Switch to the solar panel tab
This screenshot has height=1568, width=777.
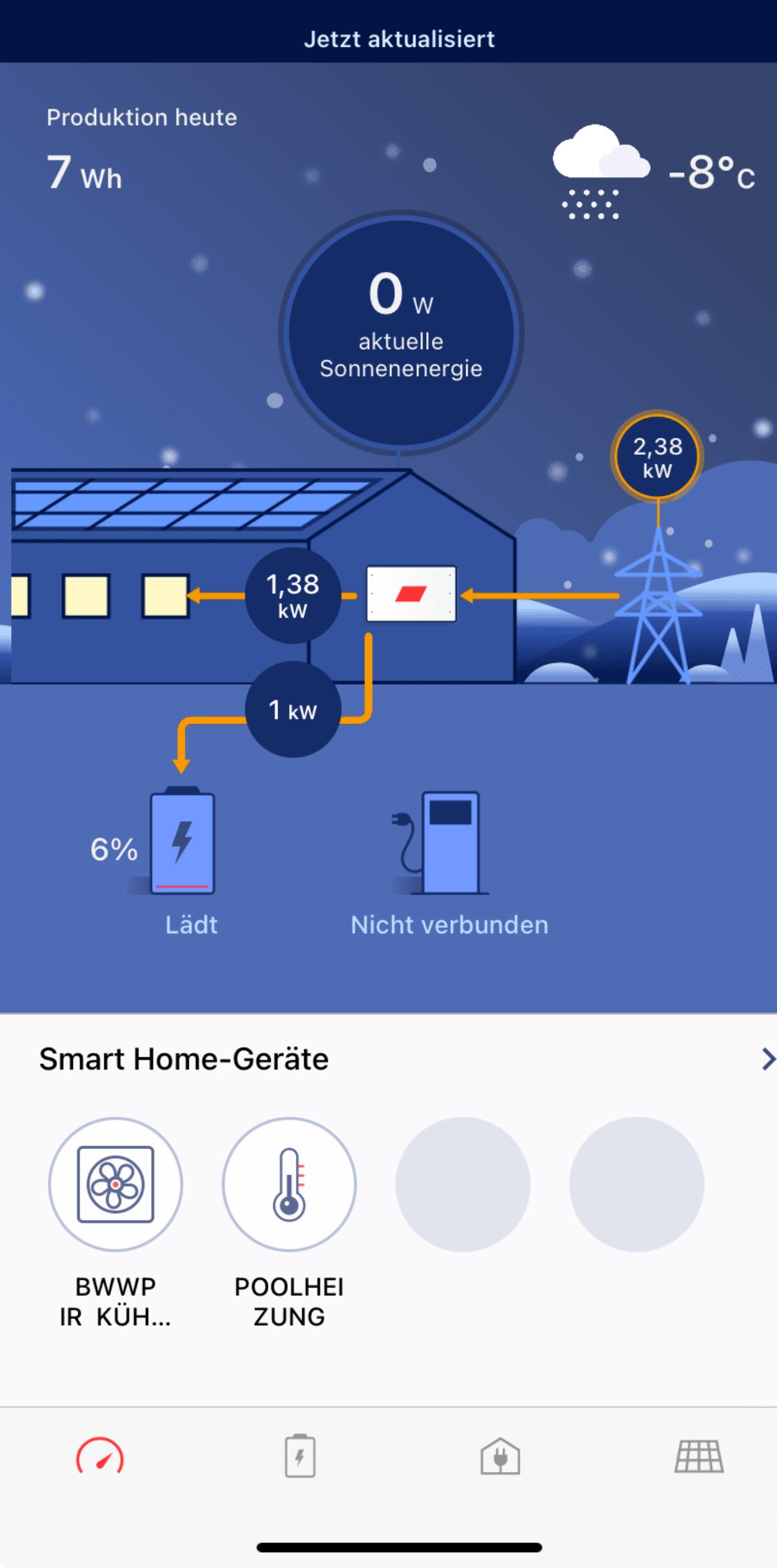[699, 1456]
